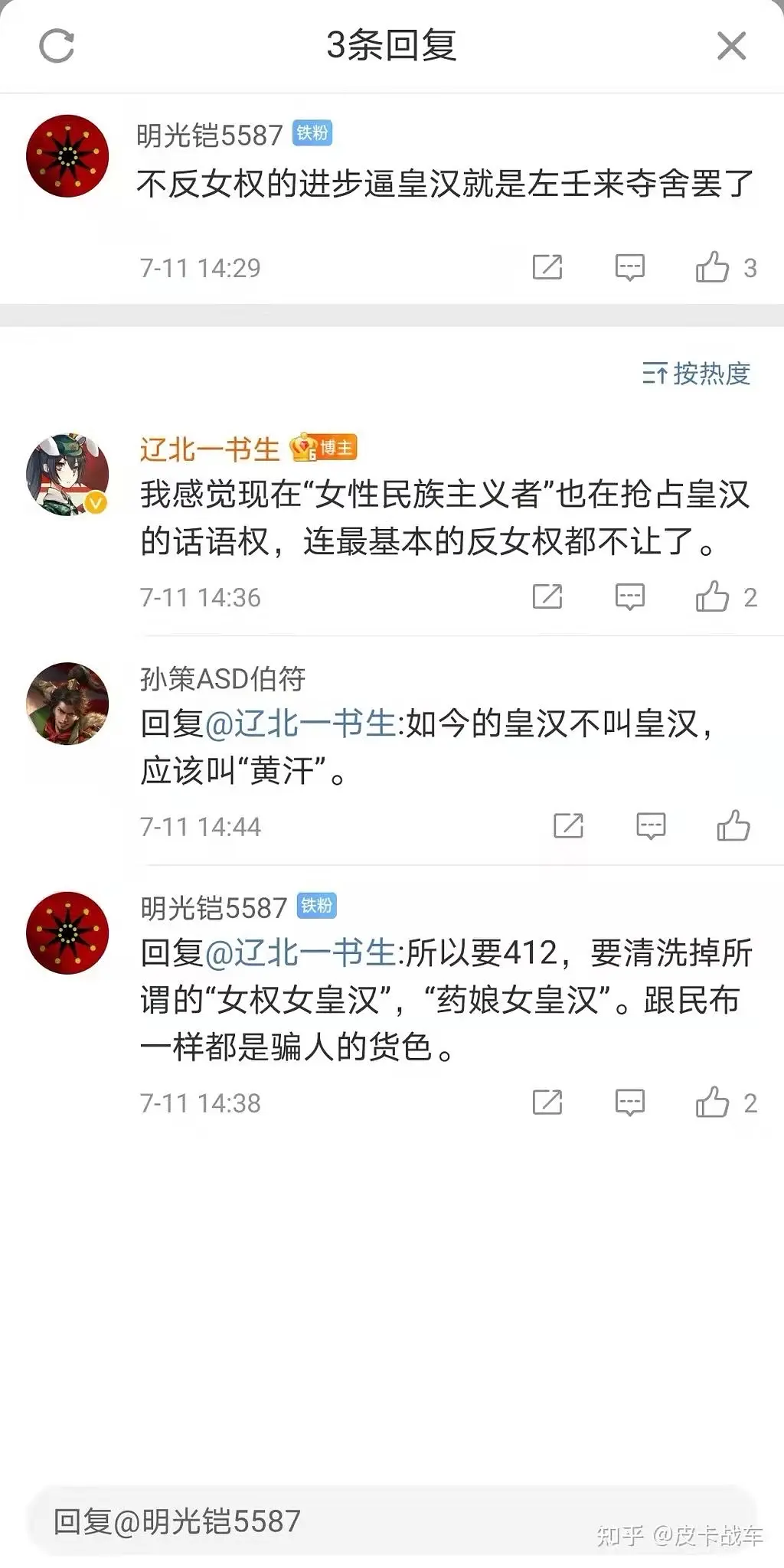The image size is (784, 1568).
Task: Comment on 明光铠5587's 14:38 reply
Action: click(x=629, y=1102)
